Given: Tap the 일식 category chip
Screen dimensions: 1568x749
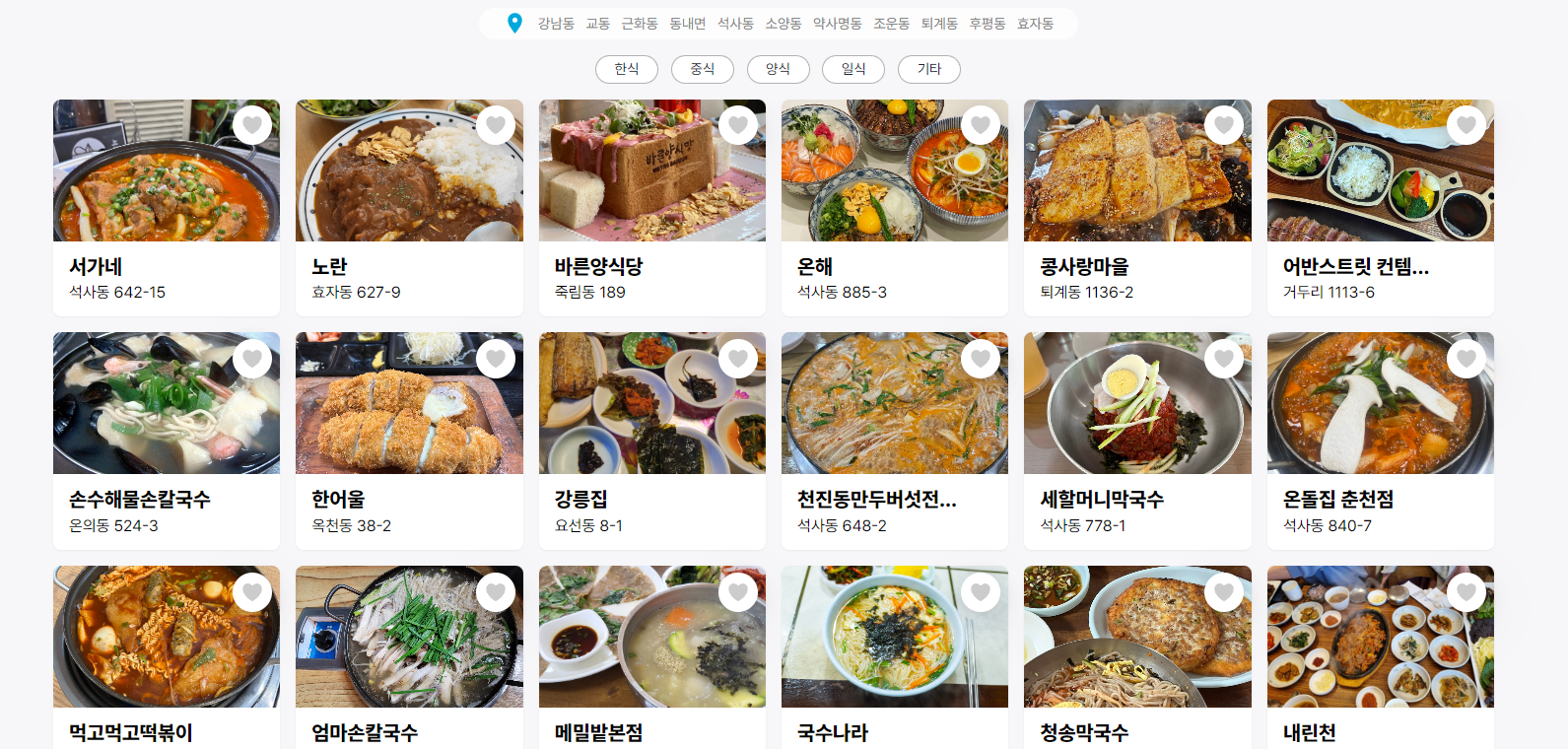Looking at the screenshot, I should 853,69.
